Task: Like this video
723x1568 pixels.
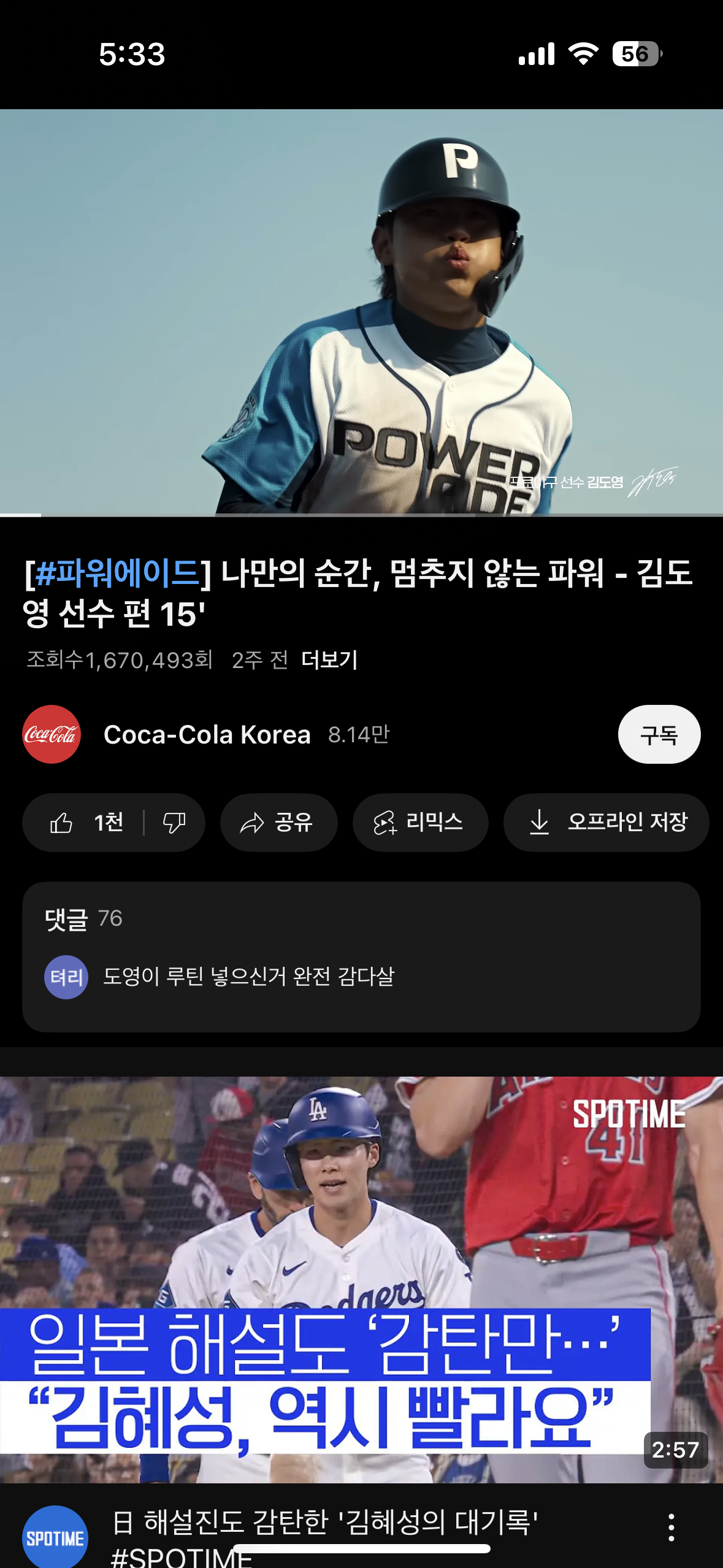Action: click(x=86, y=823)
